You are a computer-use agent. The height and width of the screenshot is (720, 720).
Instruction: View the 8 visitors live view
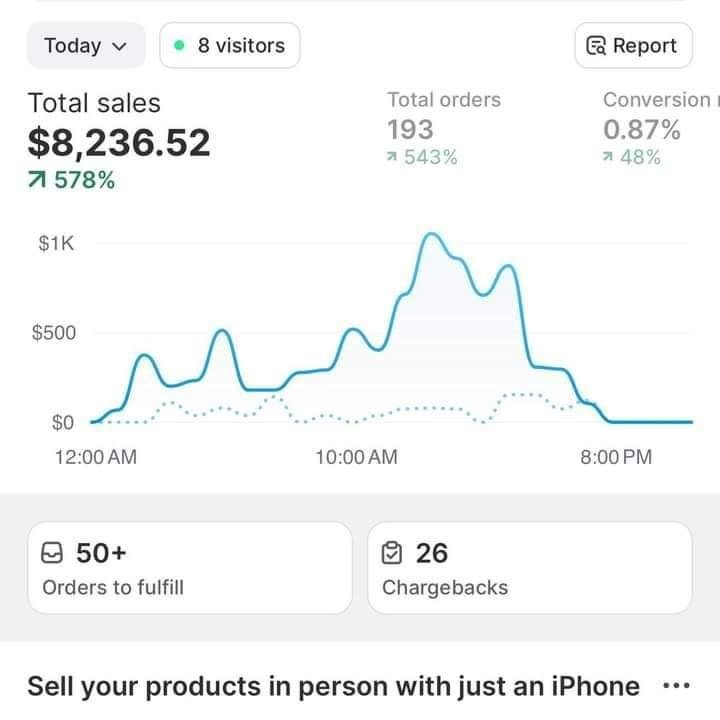click(x=229, y=46)
